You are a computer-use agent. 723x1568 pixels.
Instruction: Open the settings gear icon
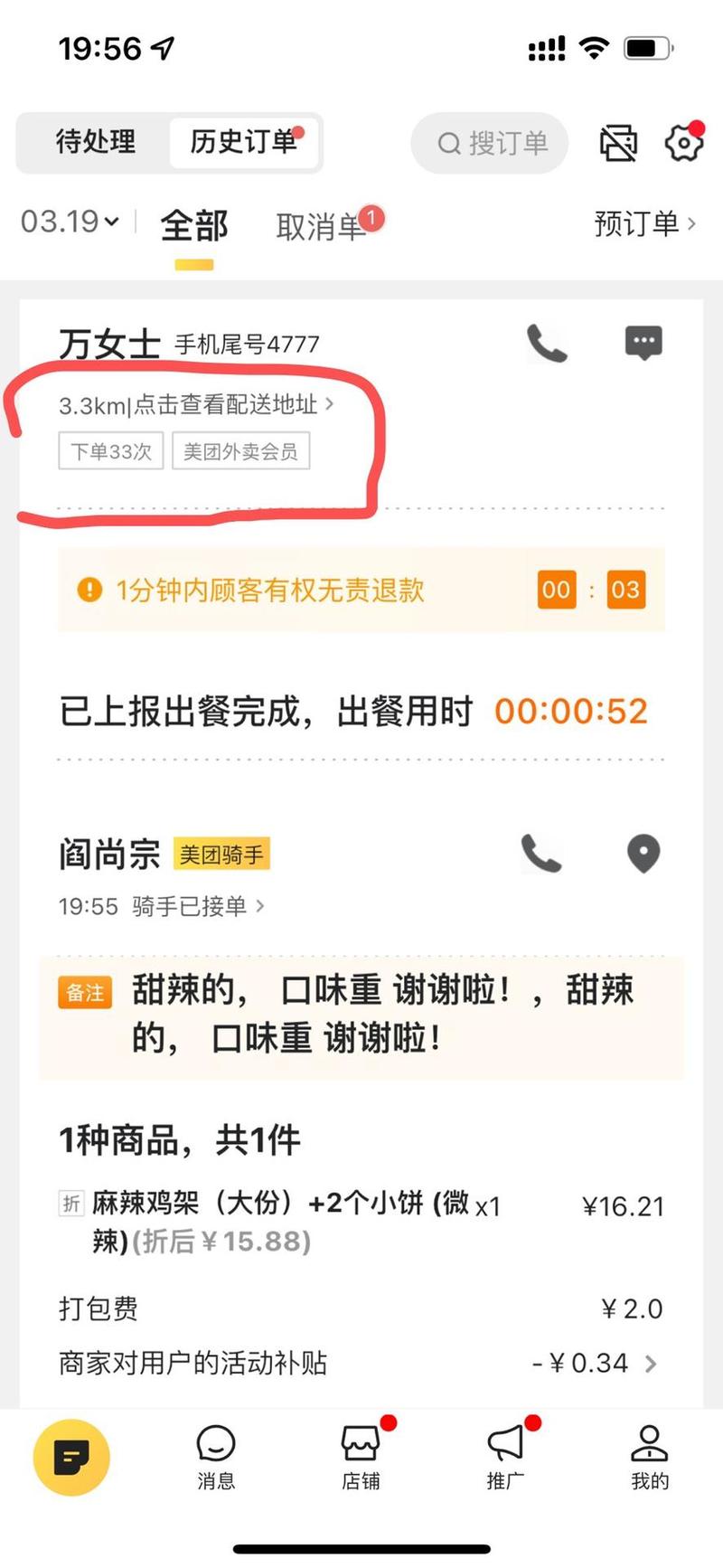[683, 143]
